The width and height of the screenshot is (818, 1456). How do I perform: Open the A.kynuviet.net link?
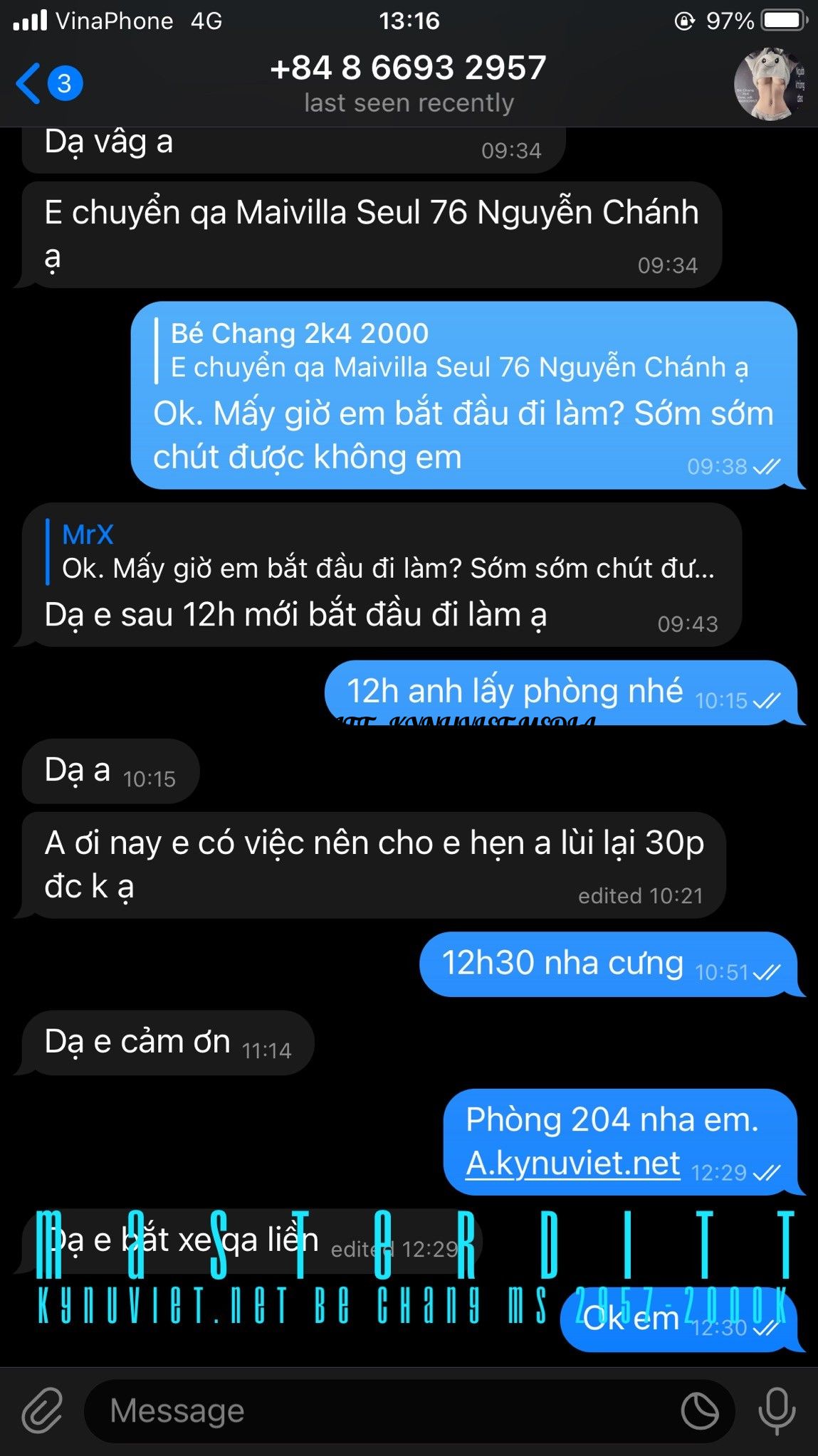click(573, 1164)
